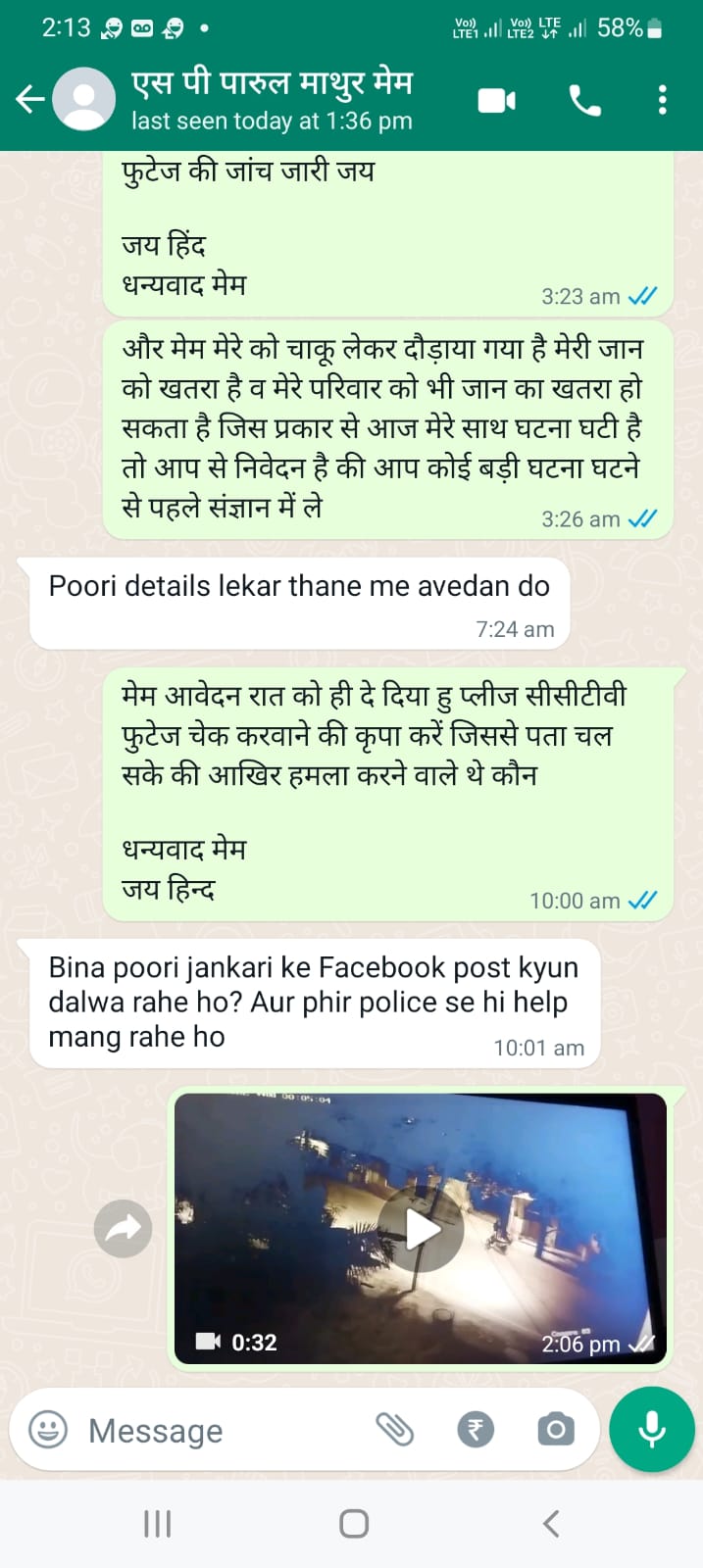This screenshot has height=1568, width=703.
Task: Go to the home screen
Action: click(x=353, y=1524)
